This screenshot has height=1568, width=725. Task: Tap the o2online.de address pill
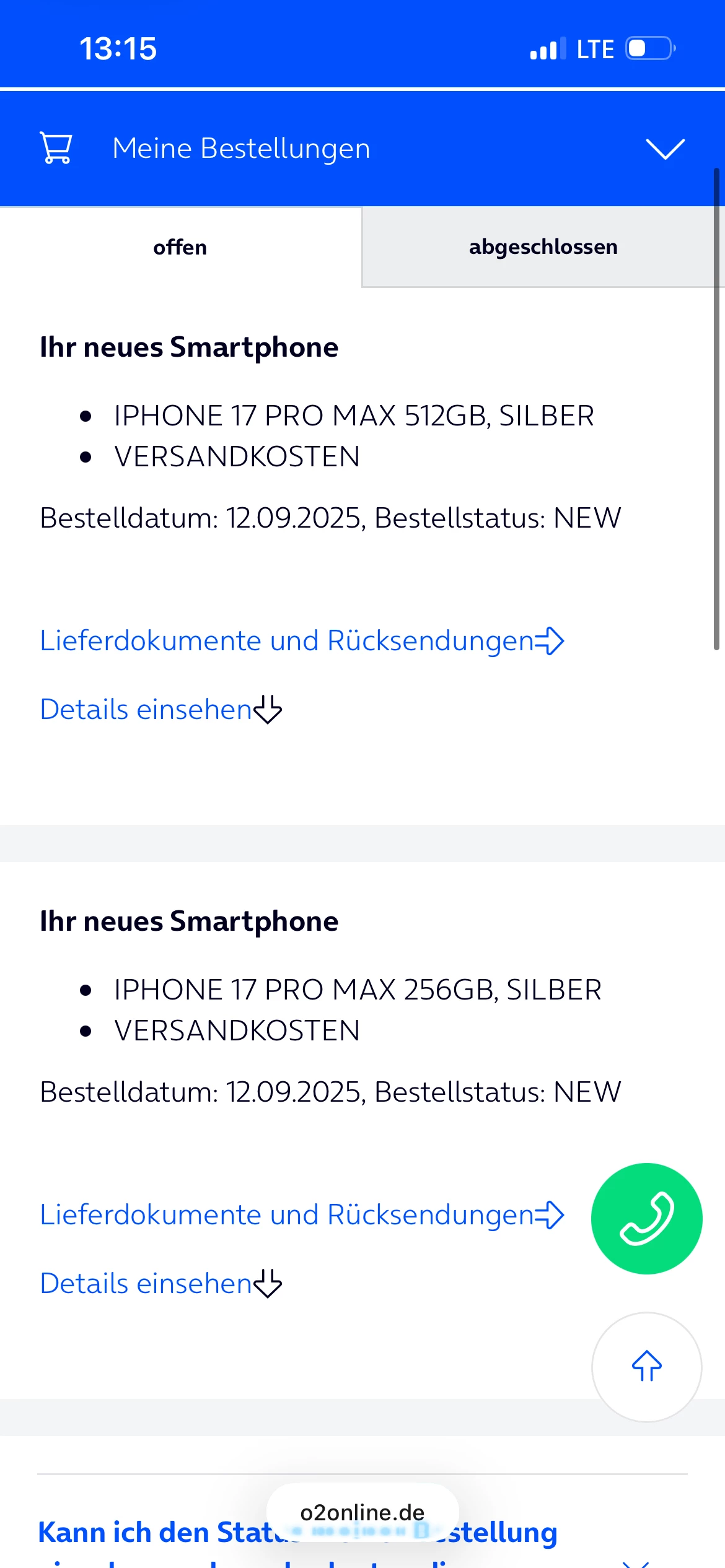362,1512
